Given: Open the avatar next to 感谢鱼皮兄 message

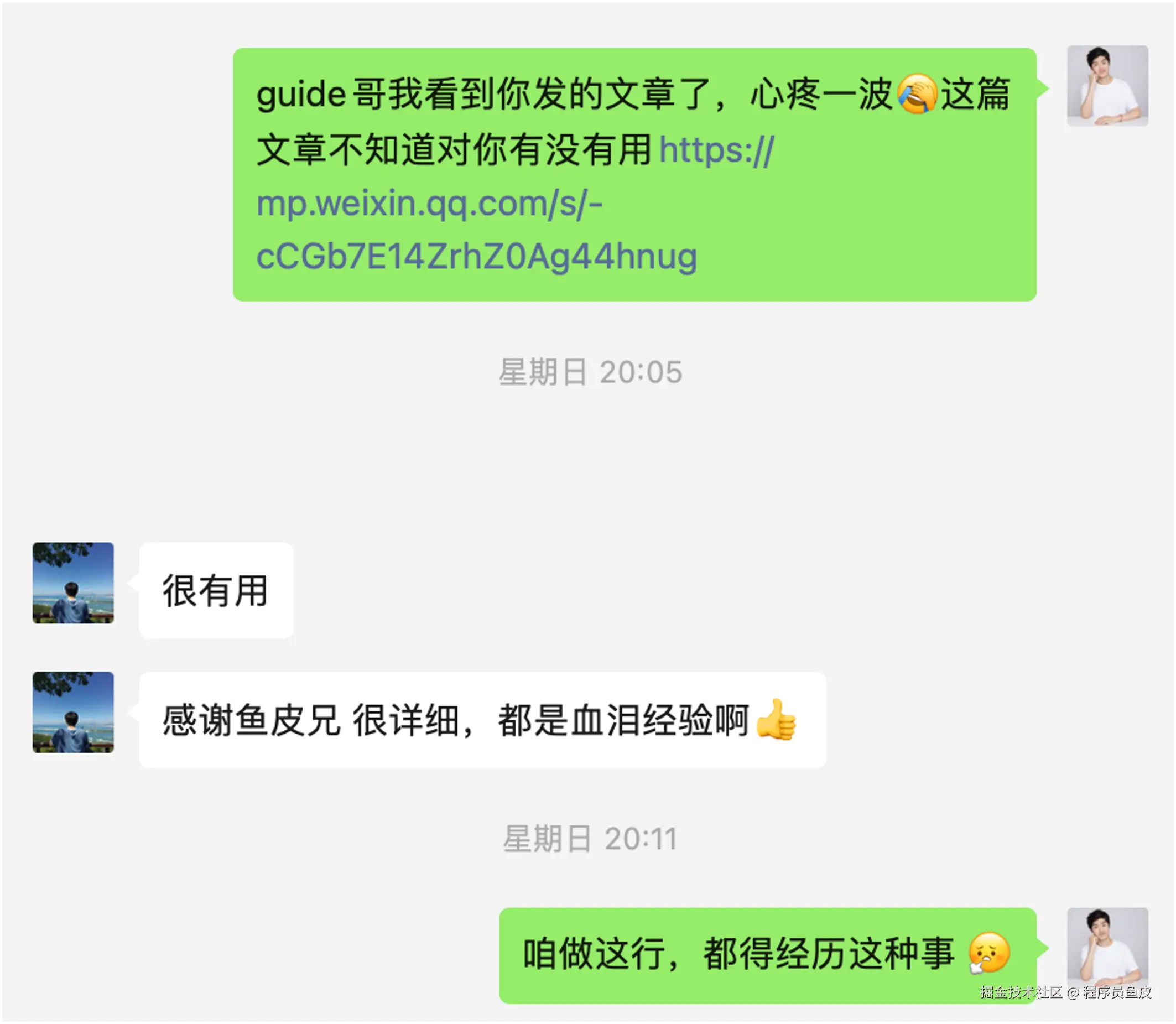Looking at the screenshot, I should click(x=73, y=711).
